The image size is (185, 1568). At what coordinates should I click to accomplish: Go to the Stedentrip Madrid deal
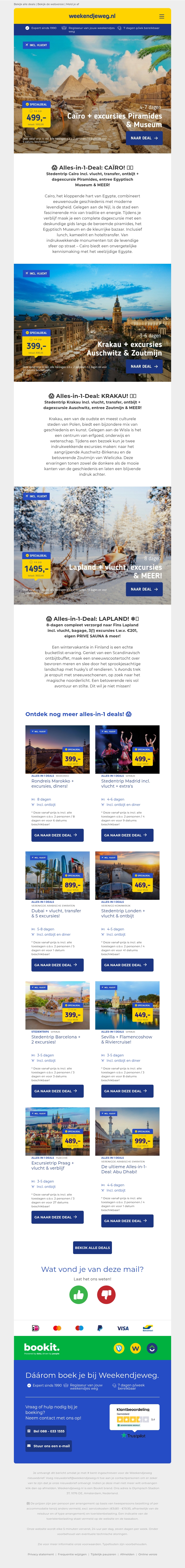pyautogui.click(x=127, y=835)
